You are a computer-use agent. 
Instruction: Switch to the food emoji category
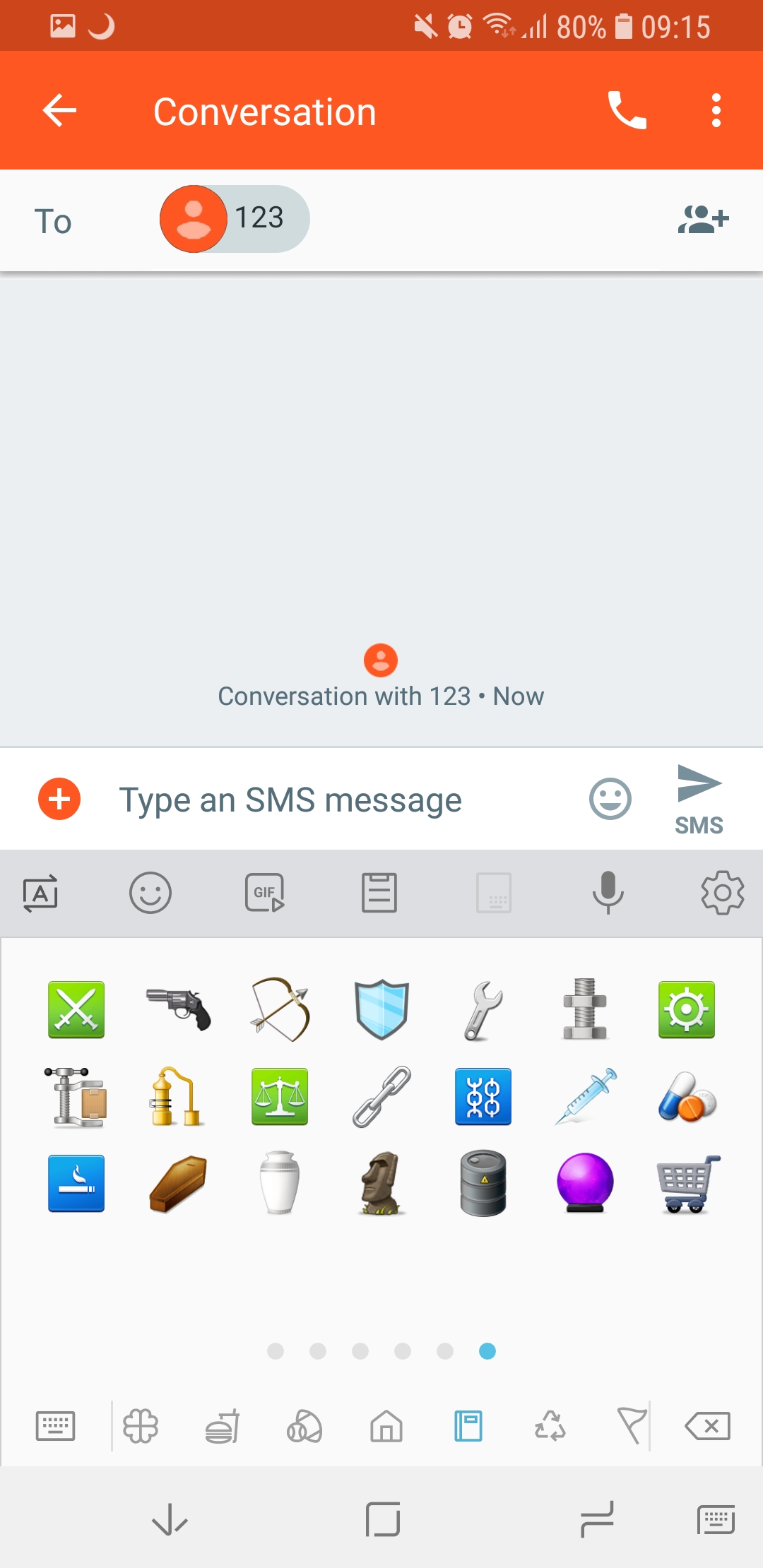223,1426
